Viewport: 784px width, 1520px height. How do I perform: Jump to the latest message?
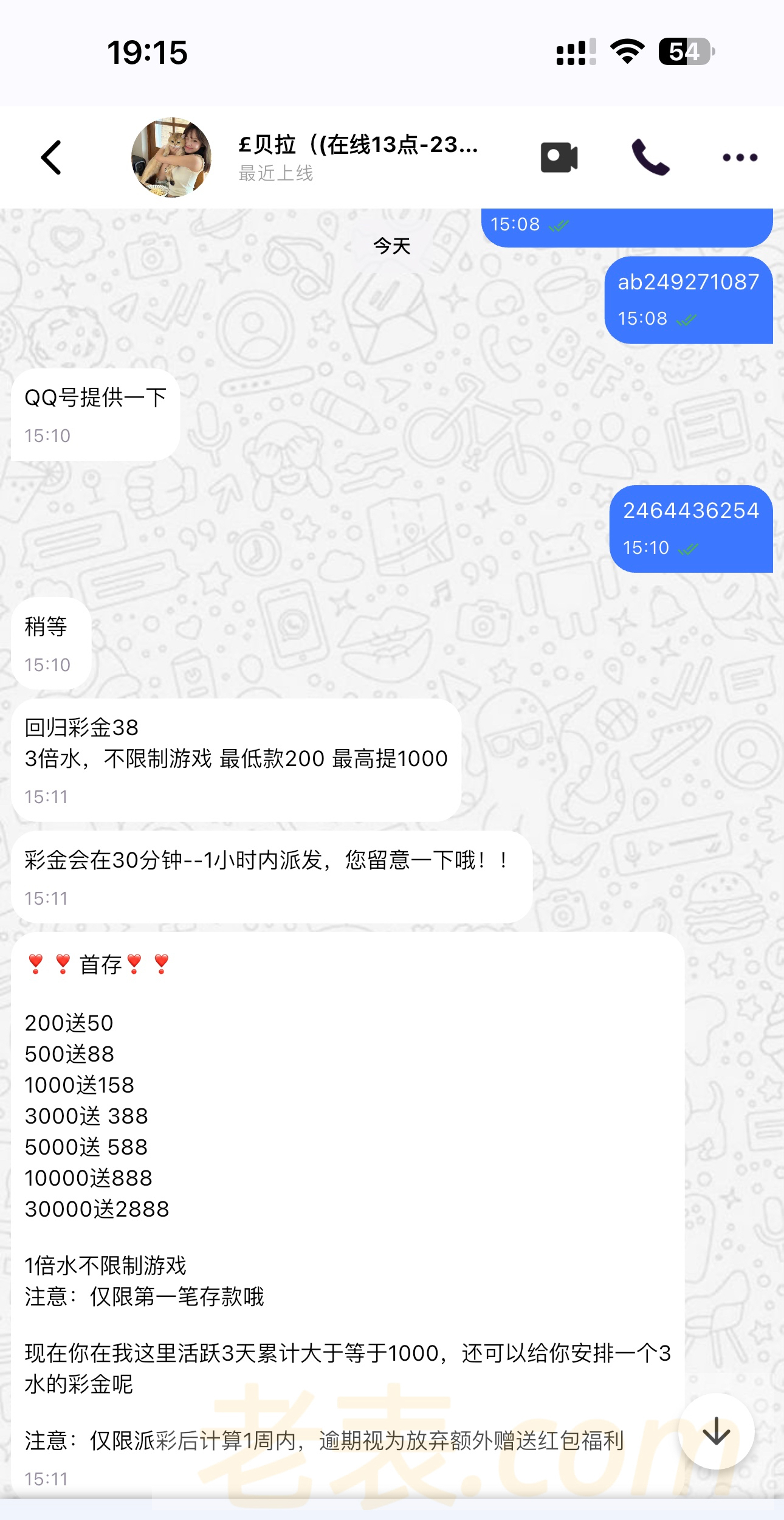pos(717,1431)
